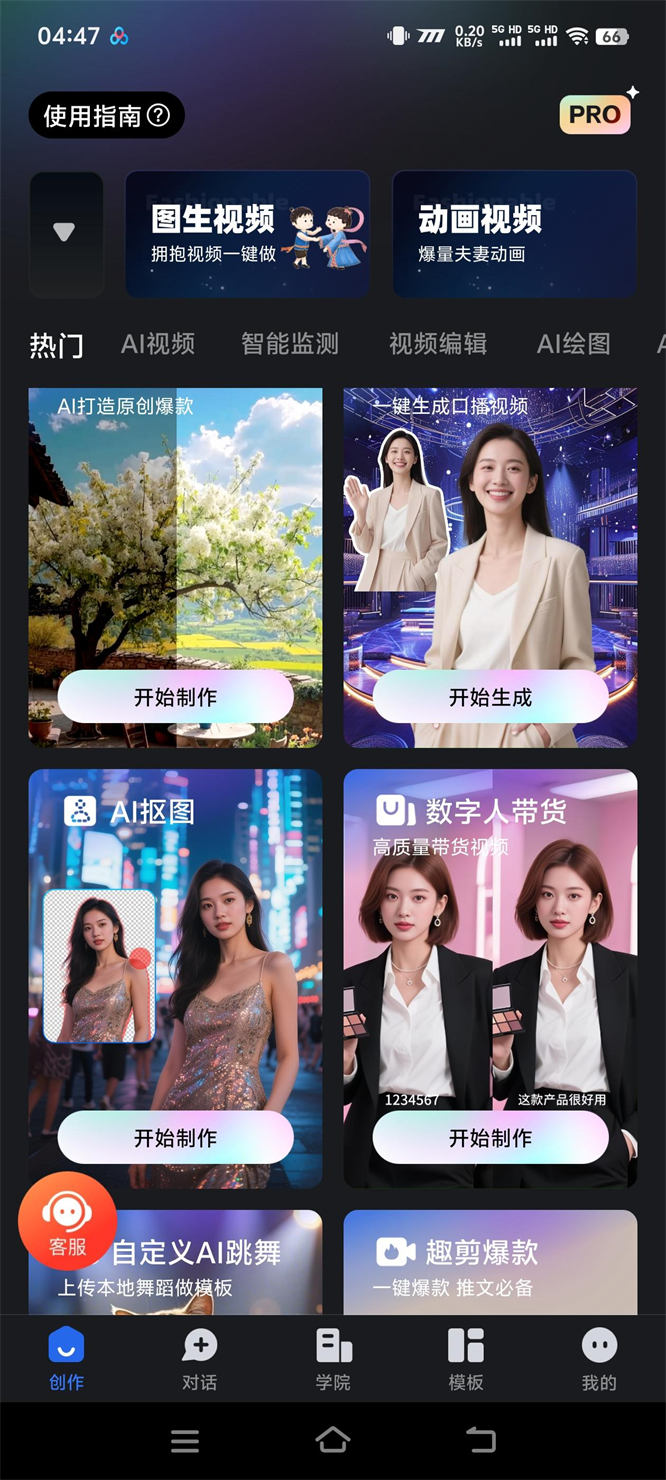Screen dimensions: 666x1480
Task: Open the 模板 tab
Action: tap(466, 1360)
